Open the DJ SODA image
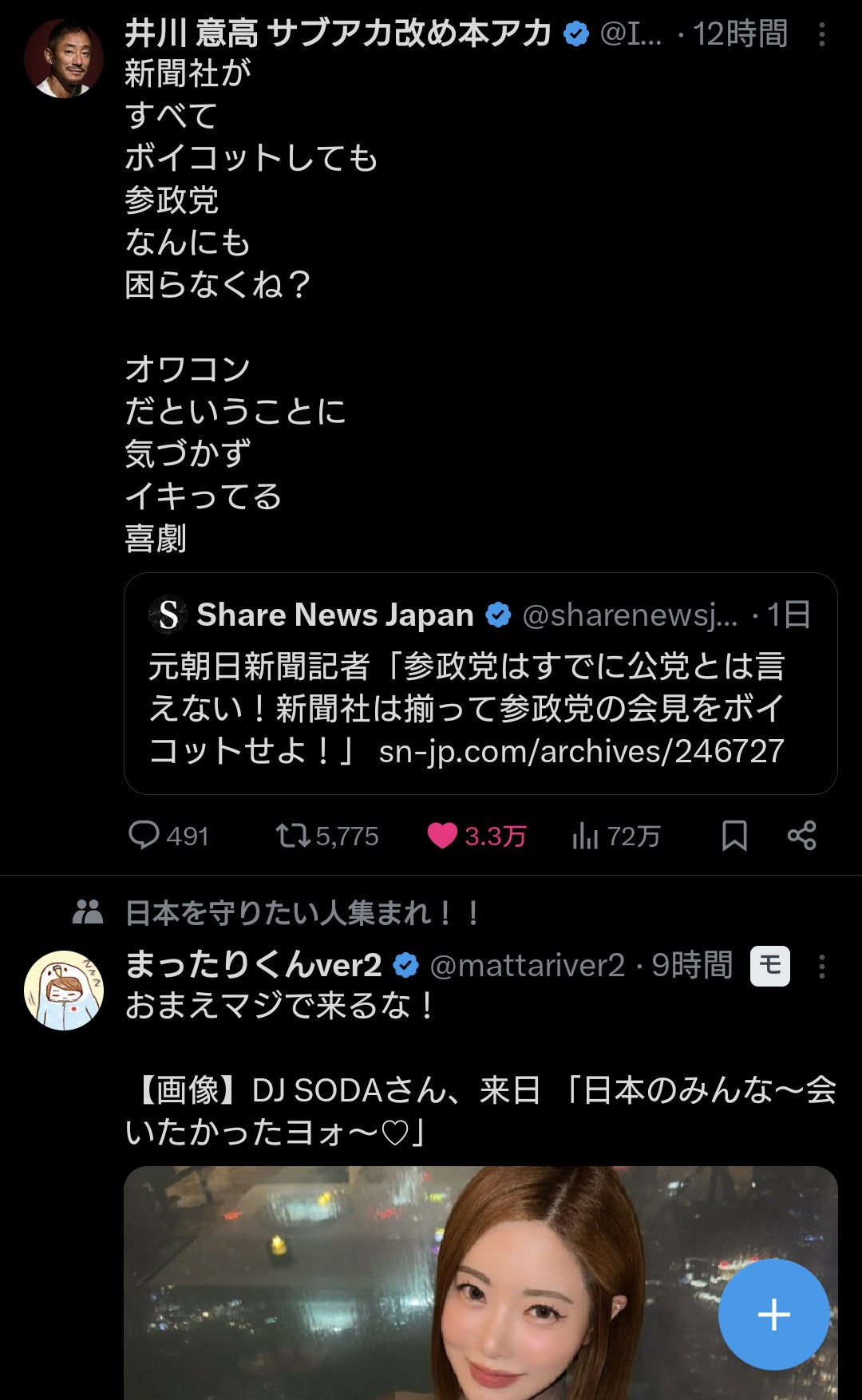The width and height of the screenshot is (862, 1400). pyautogui.click(x=480, y=1283)
